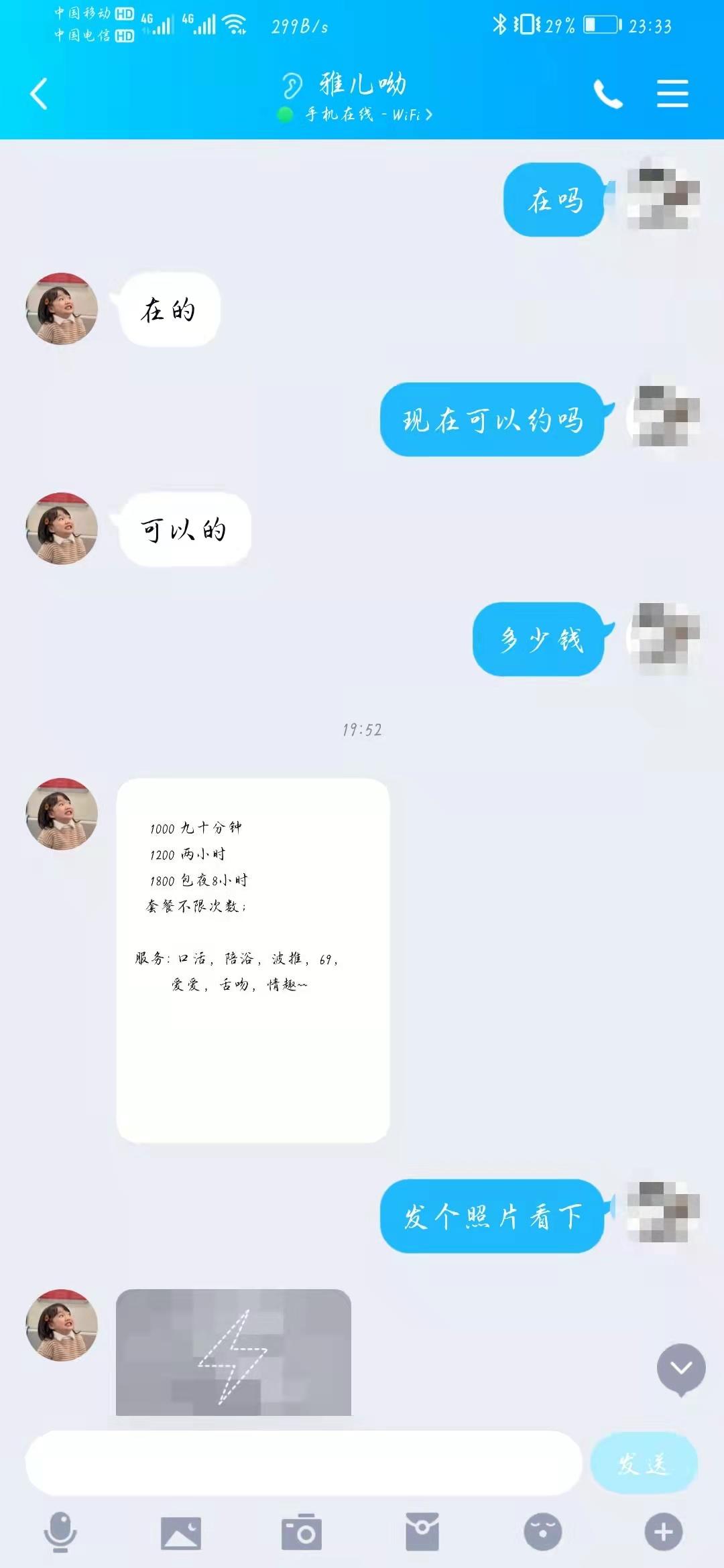This screenshot has width=724, height=1568.
Task: Tap the 发送 button
Action: (x=644, y=1463)
